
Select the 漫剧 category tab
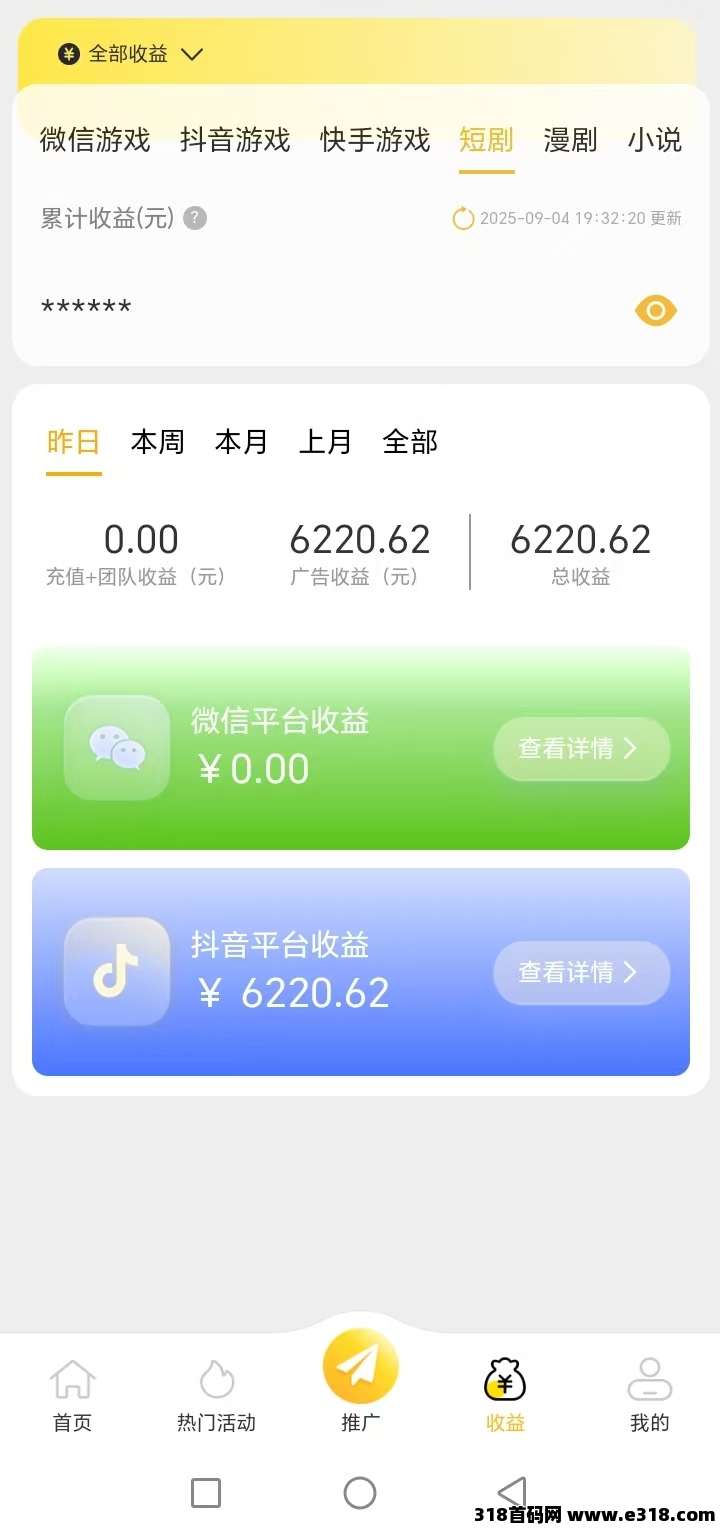[570, 140]
